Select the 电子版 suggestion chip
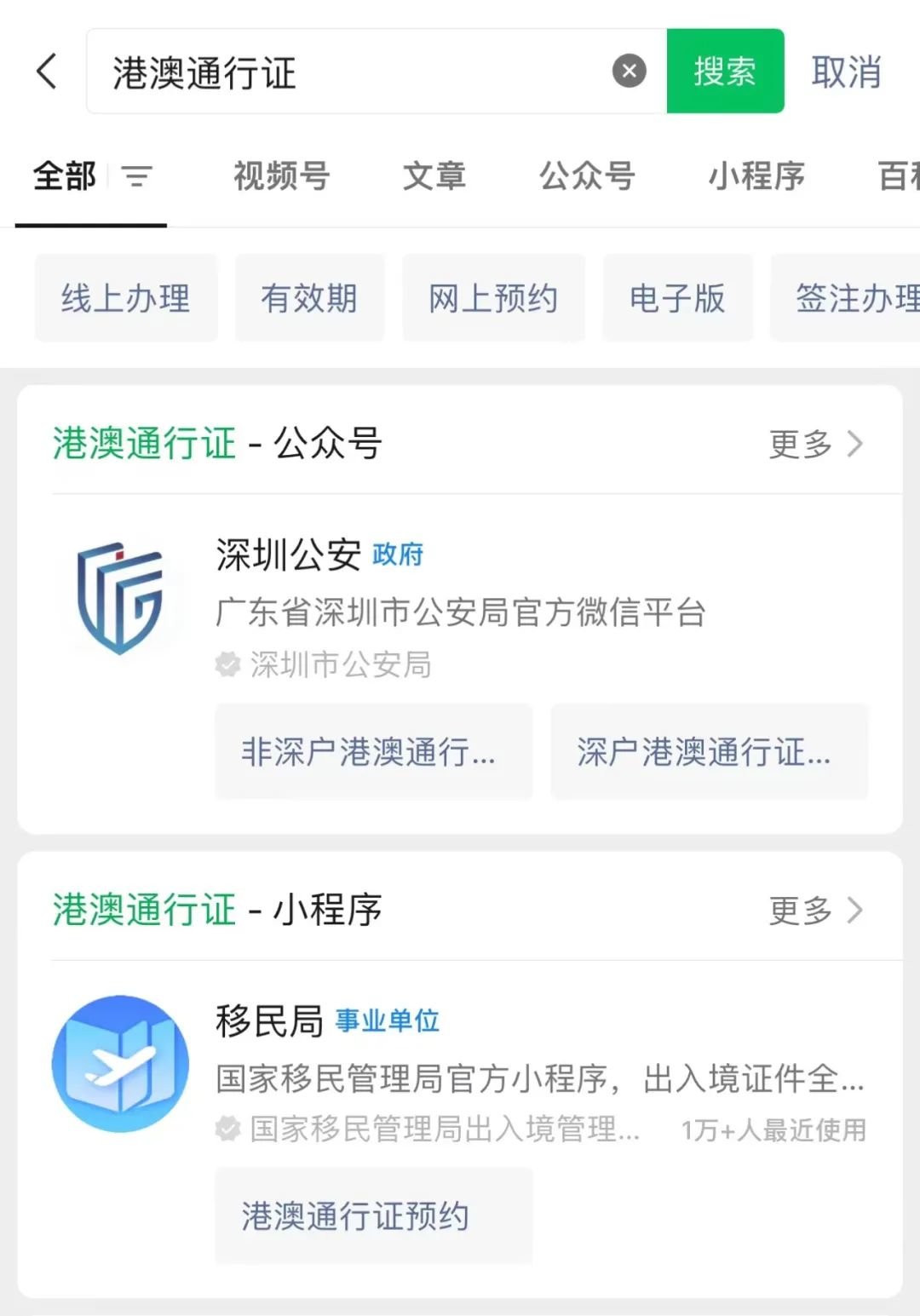Screen dimensions: 920x1316 coord(677,298)
